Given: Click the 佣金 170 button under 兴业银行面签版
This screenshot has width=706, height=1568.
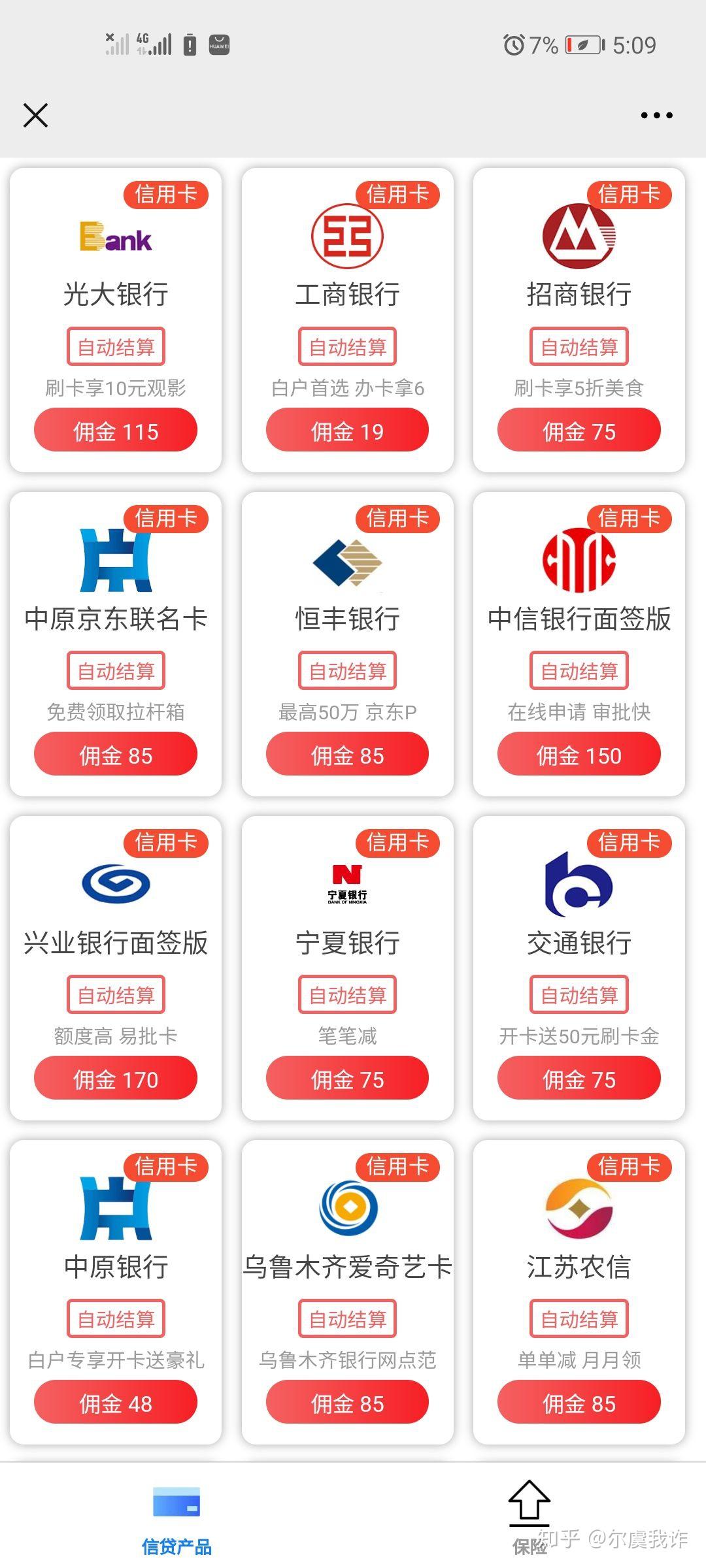Looking at the screenshot, I should 115,1078.
